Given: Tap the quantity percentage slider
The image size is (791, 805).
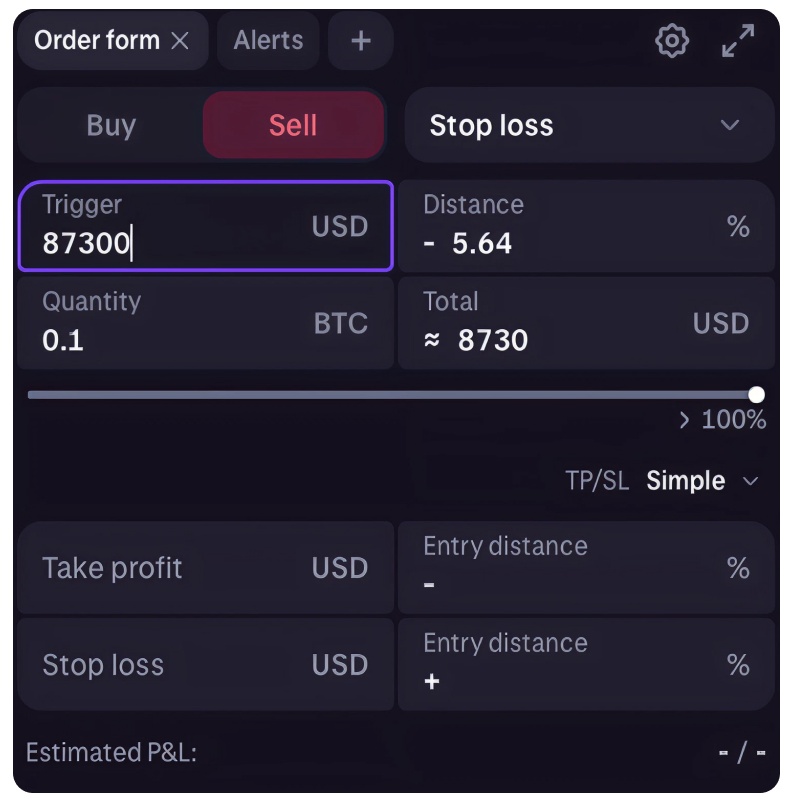Looking at the screenshot, I should (x=390, y=395).
